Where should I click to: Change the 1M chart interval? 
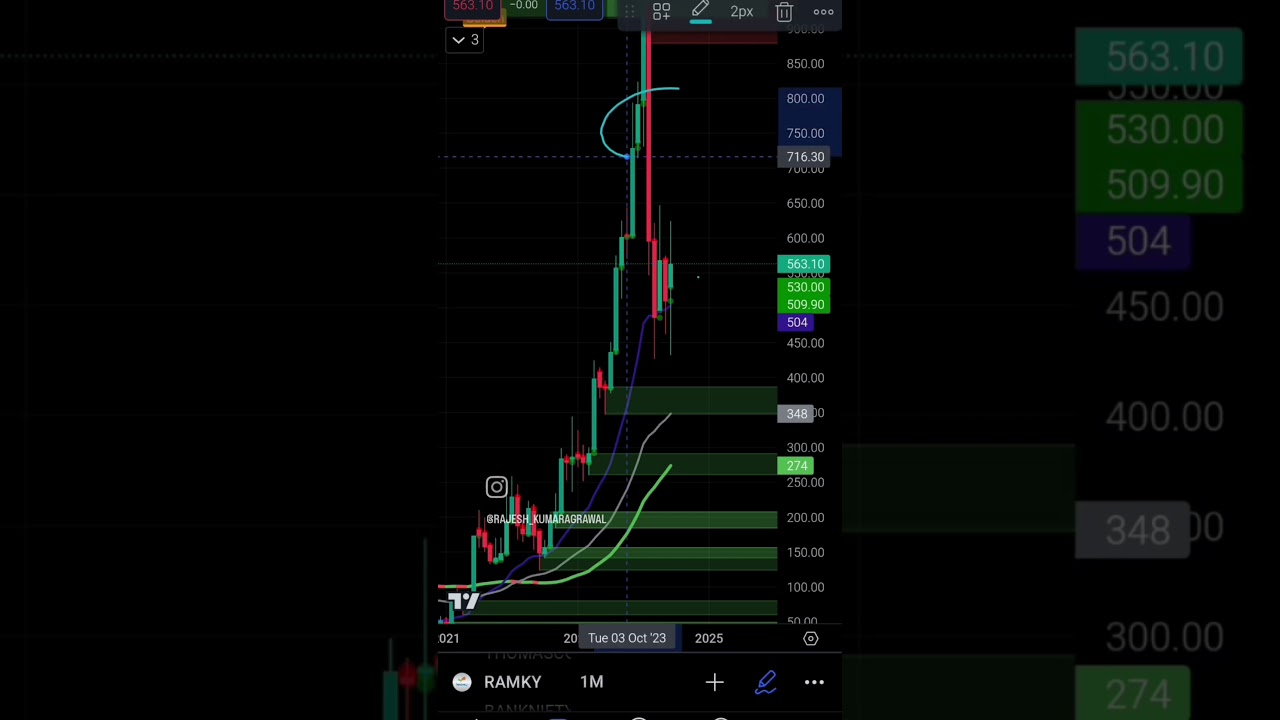(591, 682)
